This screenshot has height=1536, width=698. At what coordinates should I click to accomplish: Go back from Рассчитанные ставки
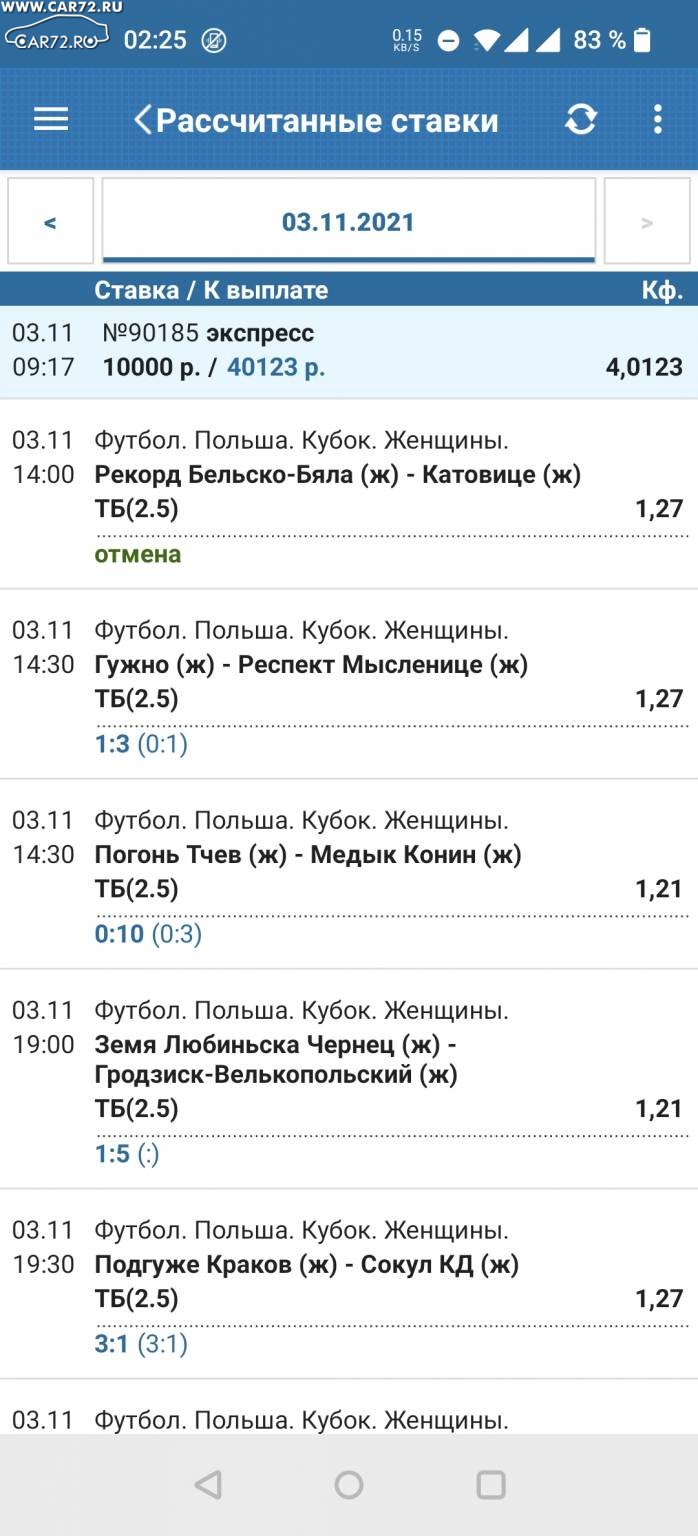click(143, 120)
